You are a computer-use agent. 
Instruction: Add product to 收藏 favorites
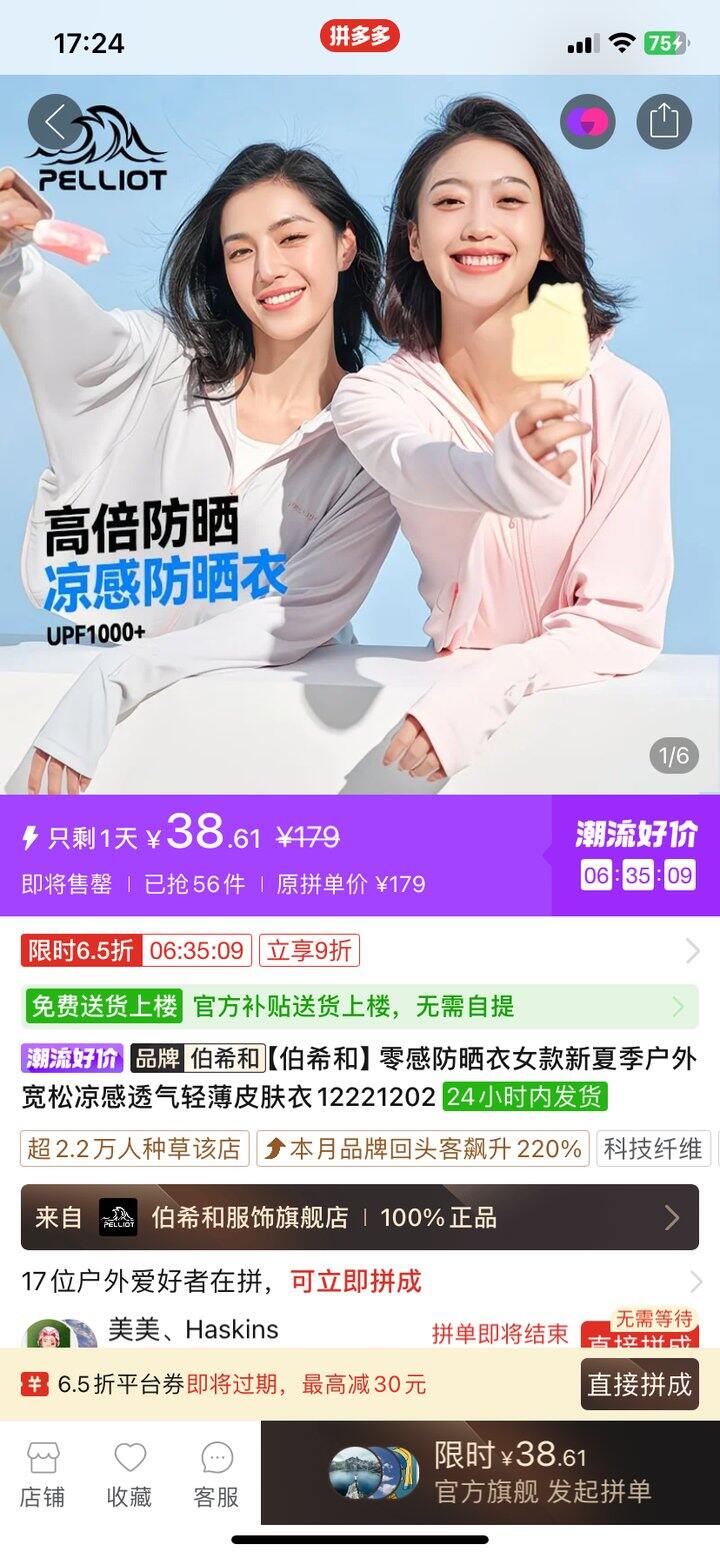tap(130, 1475)
